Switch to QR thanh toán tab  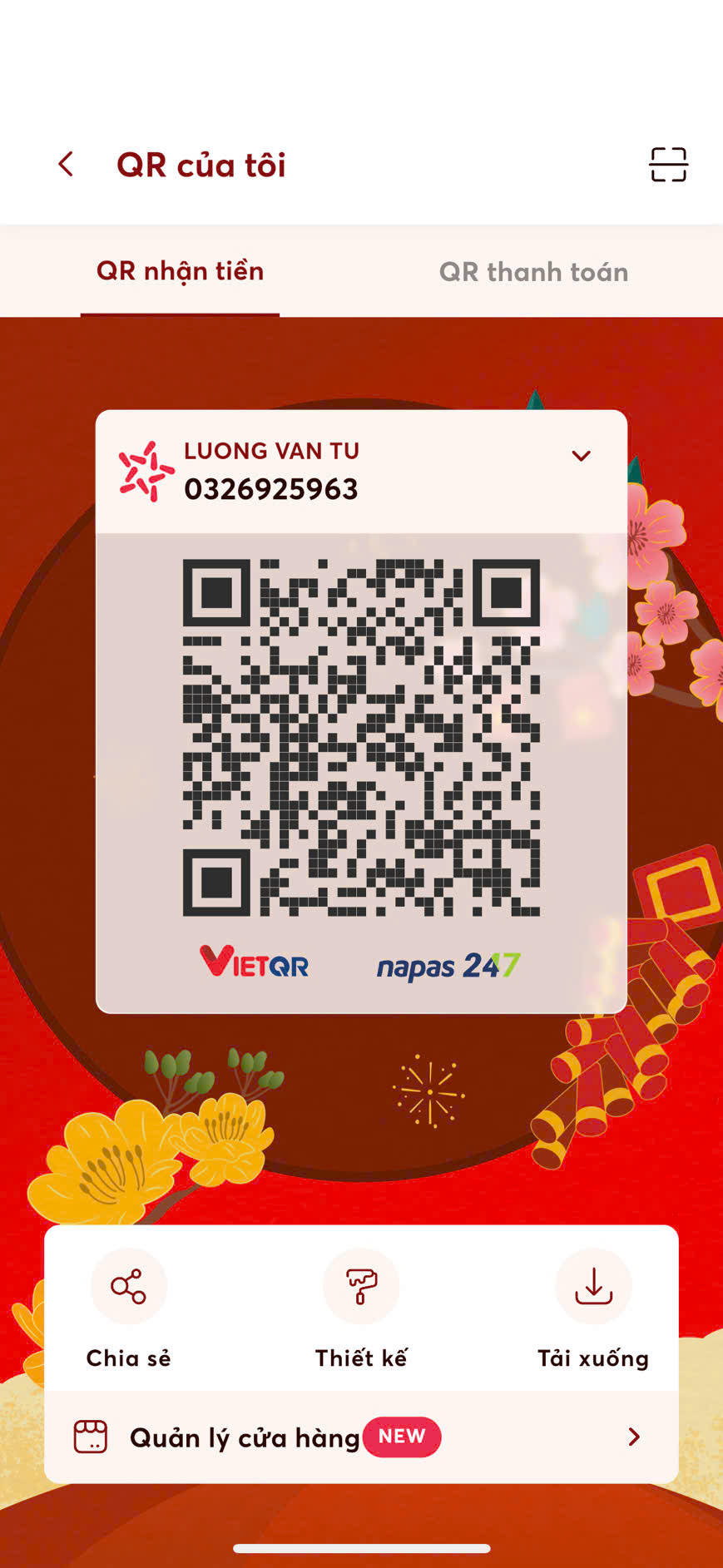coord(533,272)
